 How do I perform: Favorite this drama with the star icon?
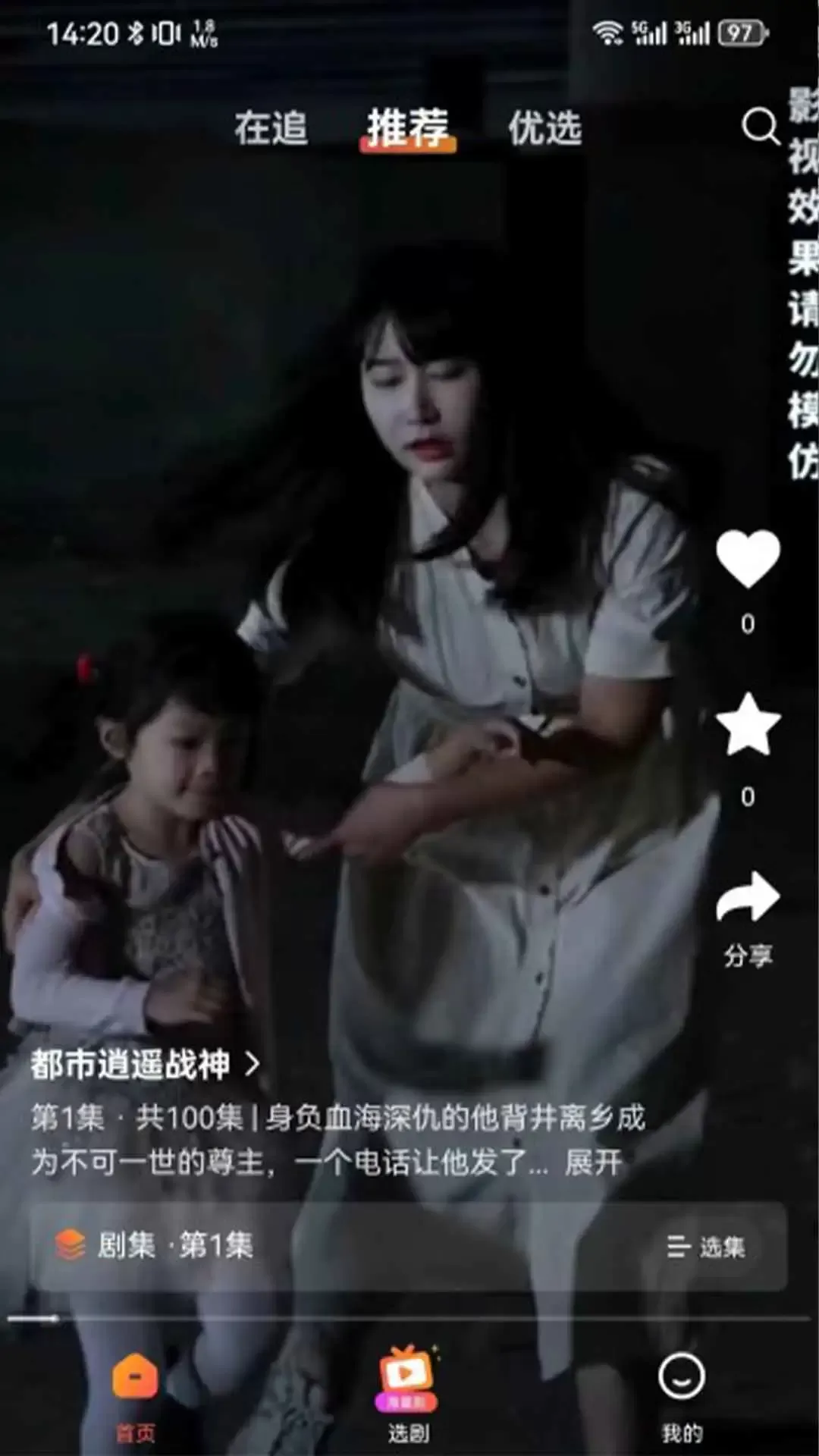(748, 726)
